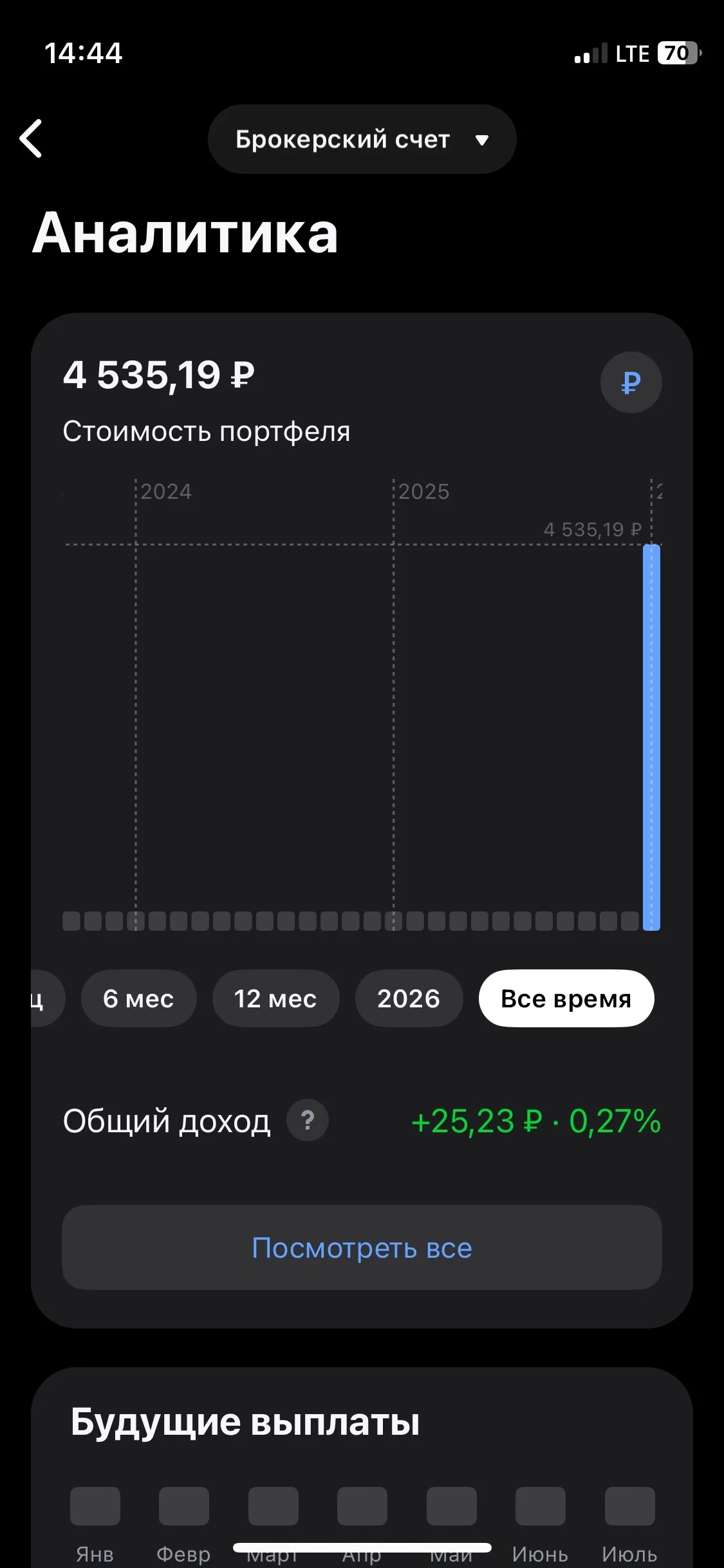Select the Июнь payout month
This screenshot has width=724, height=1568.
click(x=541, y=1526)
